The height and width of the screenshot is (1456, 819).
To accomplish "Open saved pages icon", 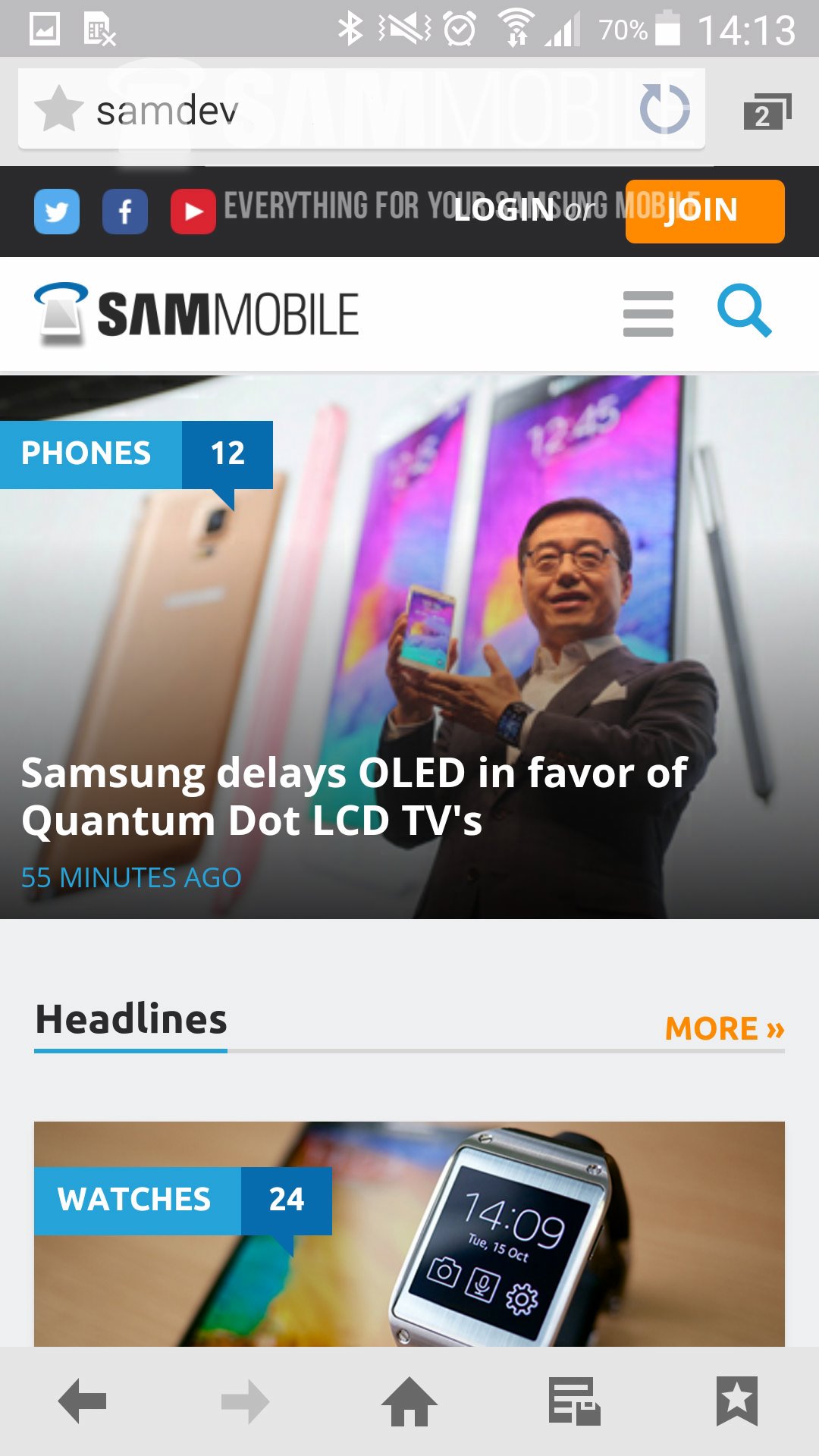I will pyautogui.click(x=574, y=1401).
